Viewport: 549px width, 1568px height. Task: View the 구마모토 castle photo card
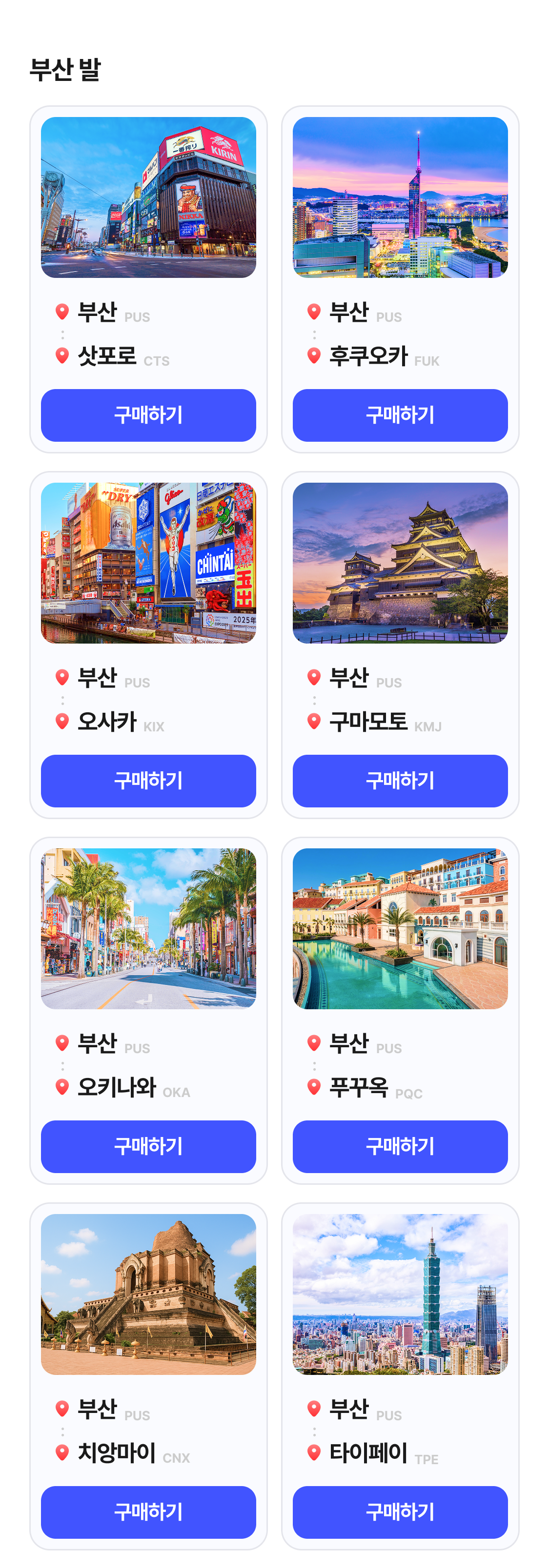coord(400,563)
